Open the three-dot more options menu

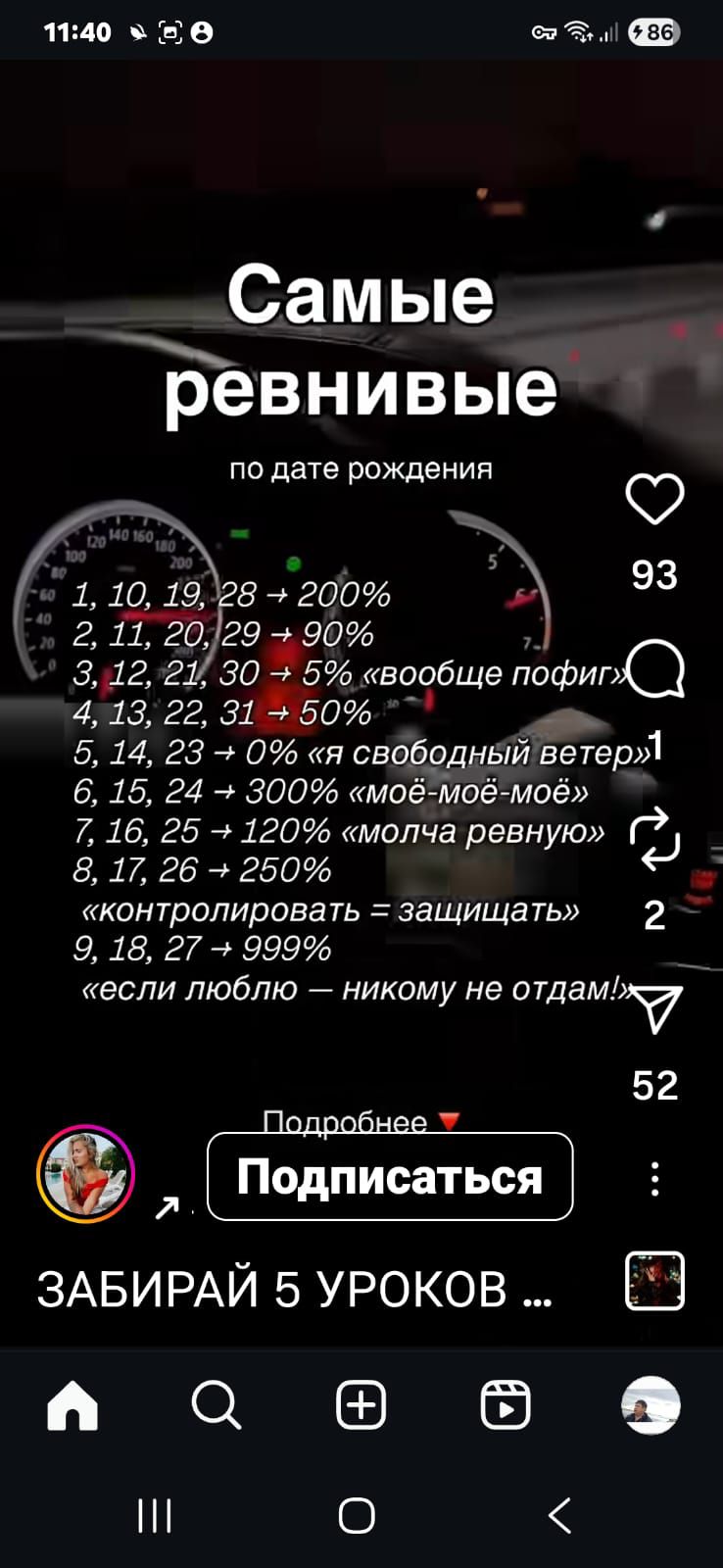[x=655, y=1179]
